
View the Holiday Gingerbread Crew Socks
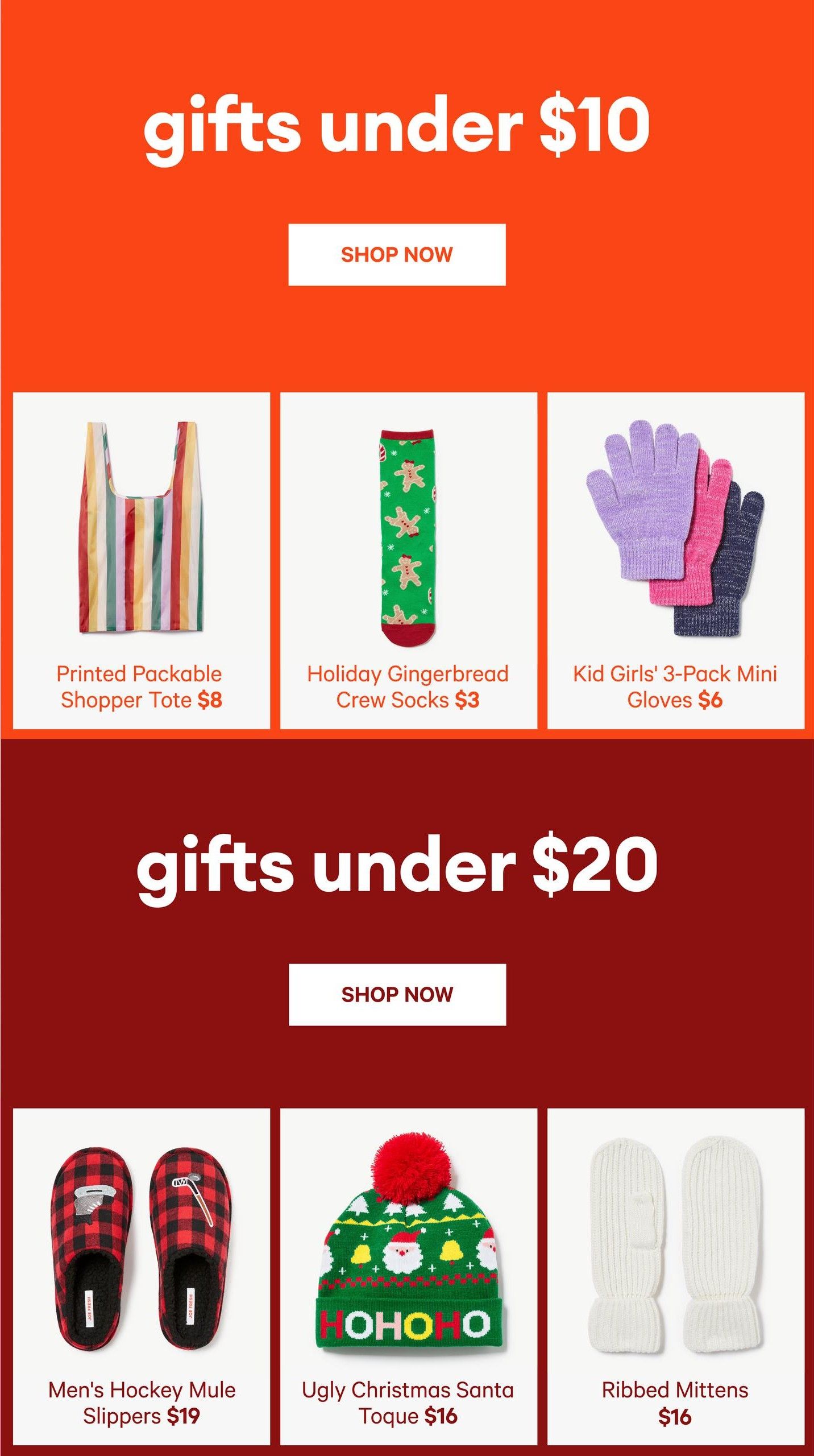408,560
